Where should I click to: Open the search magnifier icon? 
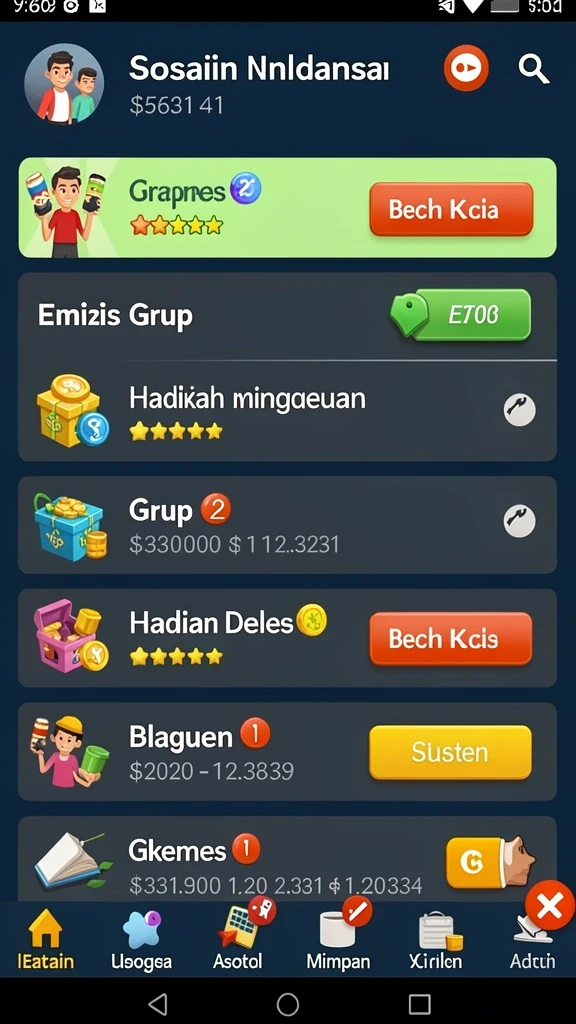point(534,69)
